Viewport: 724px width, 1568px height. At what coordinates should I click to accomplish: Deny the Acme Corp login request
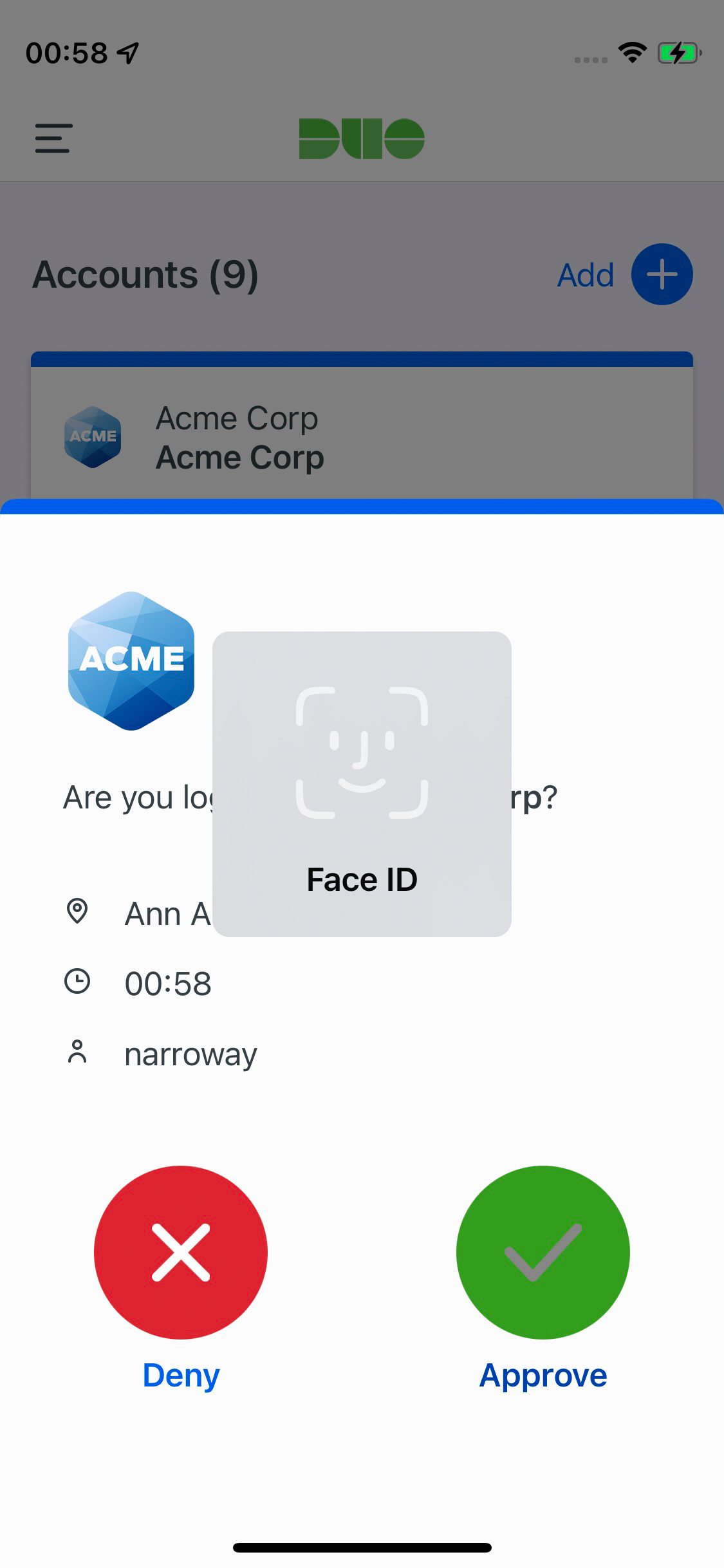(181, 1252)
